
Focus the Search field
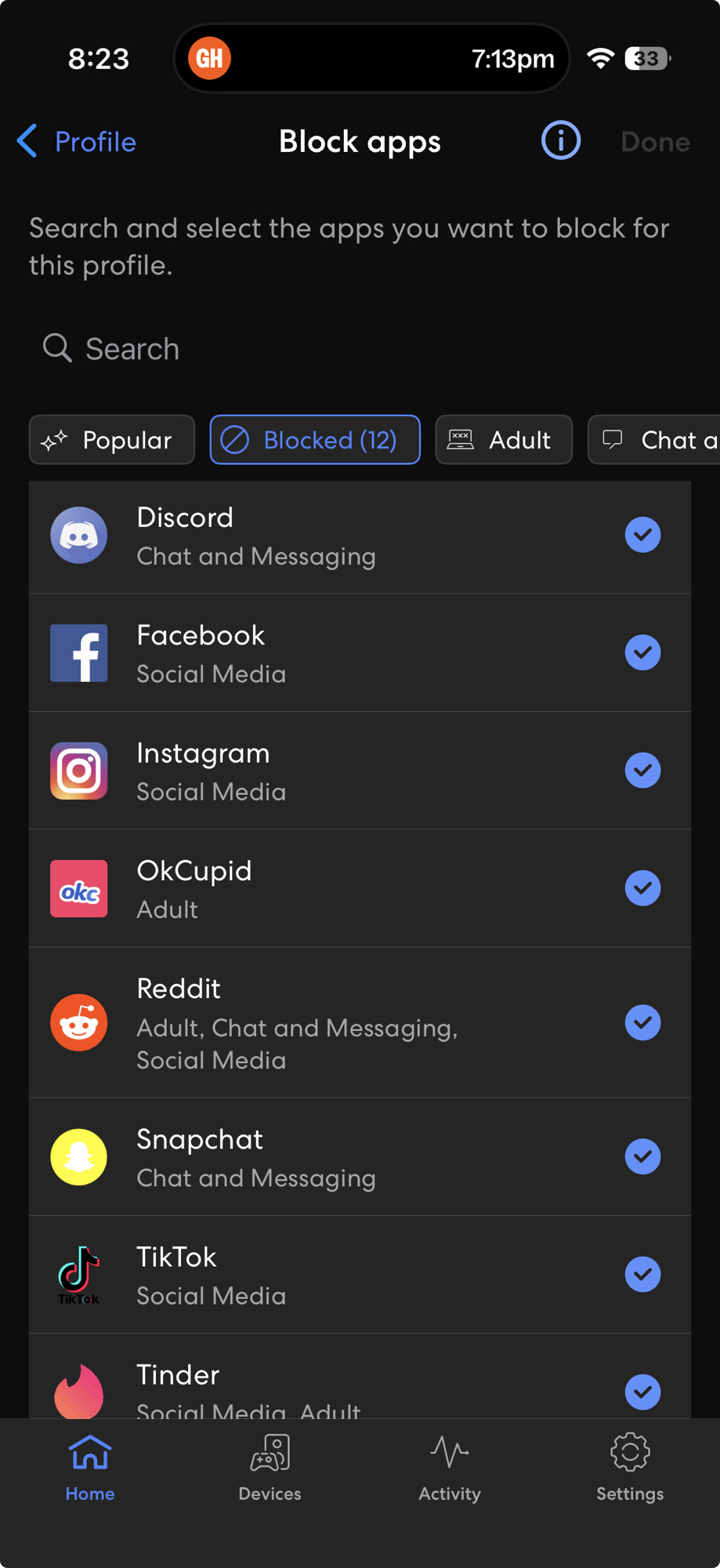point(360,349)
